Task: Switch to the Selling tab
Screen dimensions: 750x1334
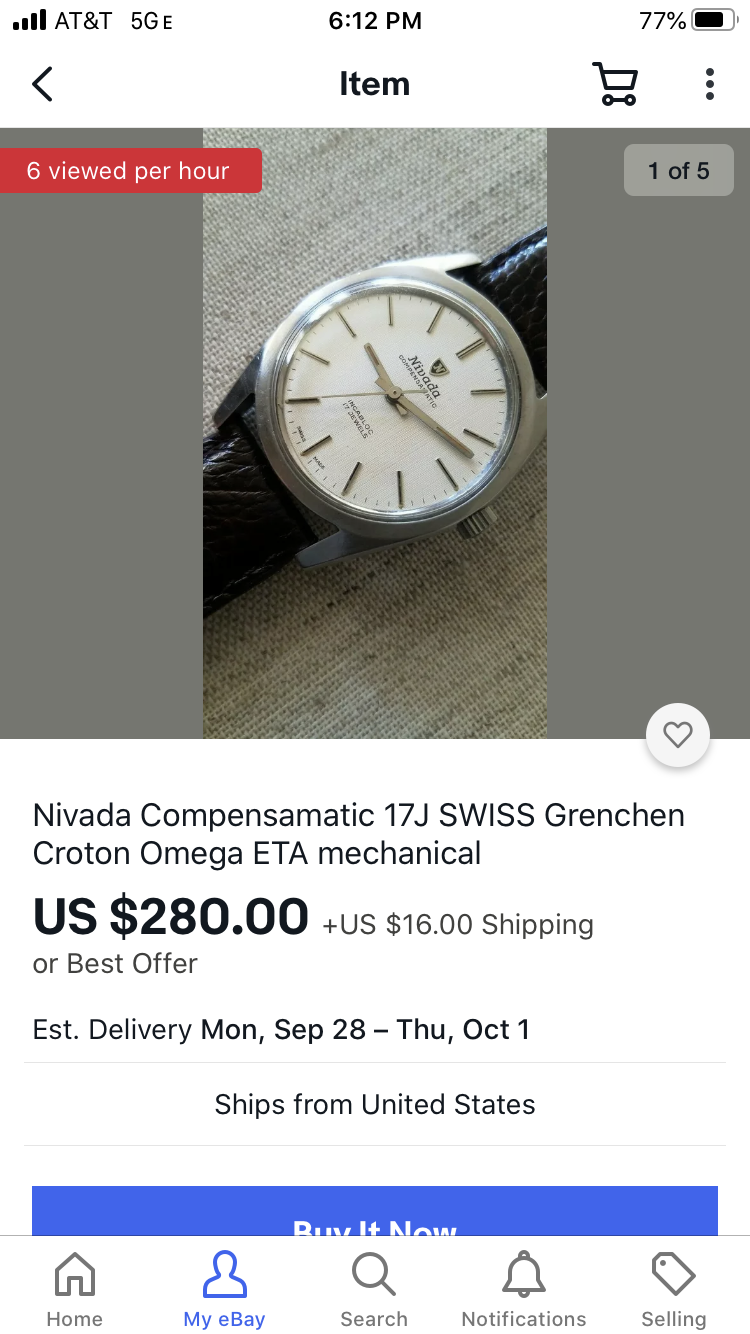Action: [x=673, y=1290]
